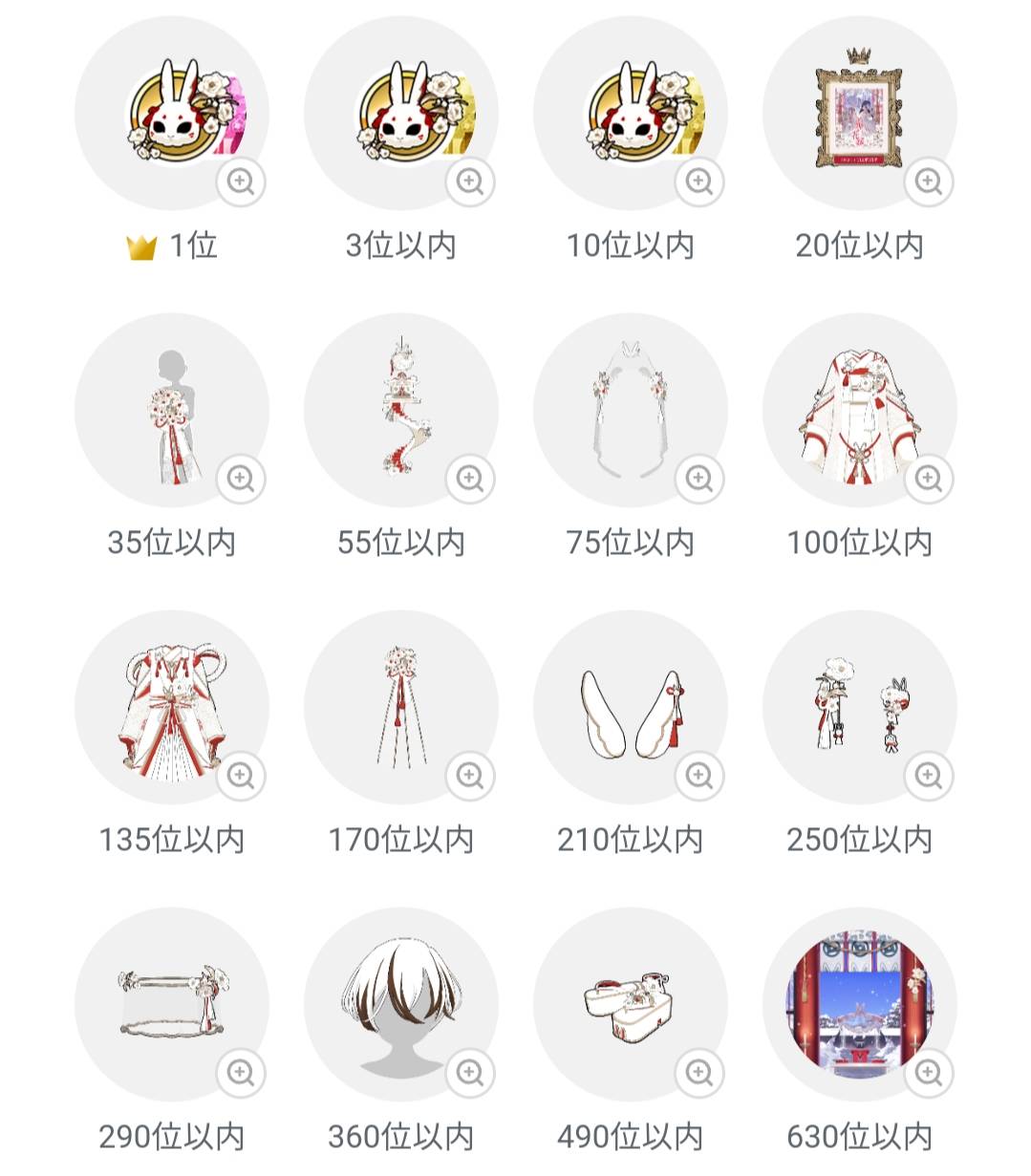Screen dimensions: 1031x1176
Task: Magnify the 100位以内 kimono outfit
Action: click(929, 479)
